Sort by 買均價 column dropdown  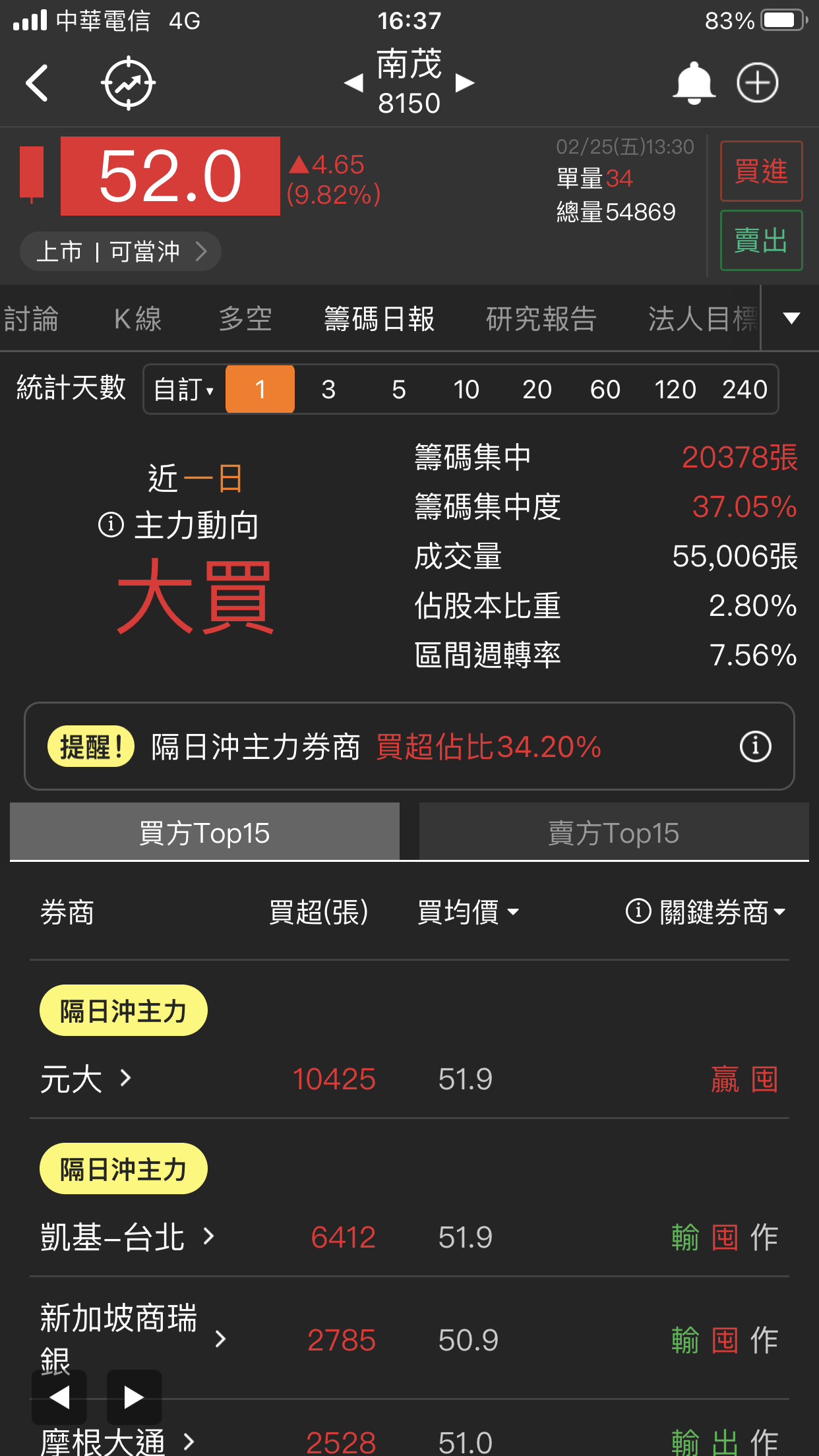coord(468,913)
